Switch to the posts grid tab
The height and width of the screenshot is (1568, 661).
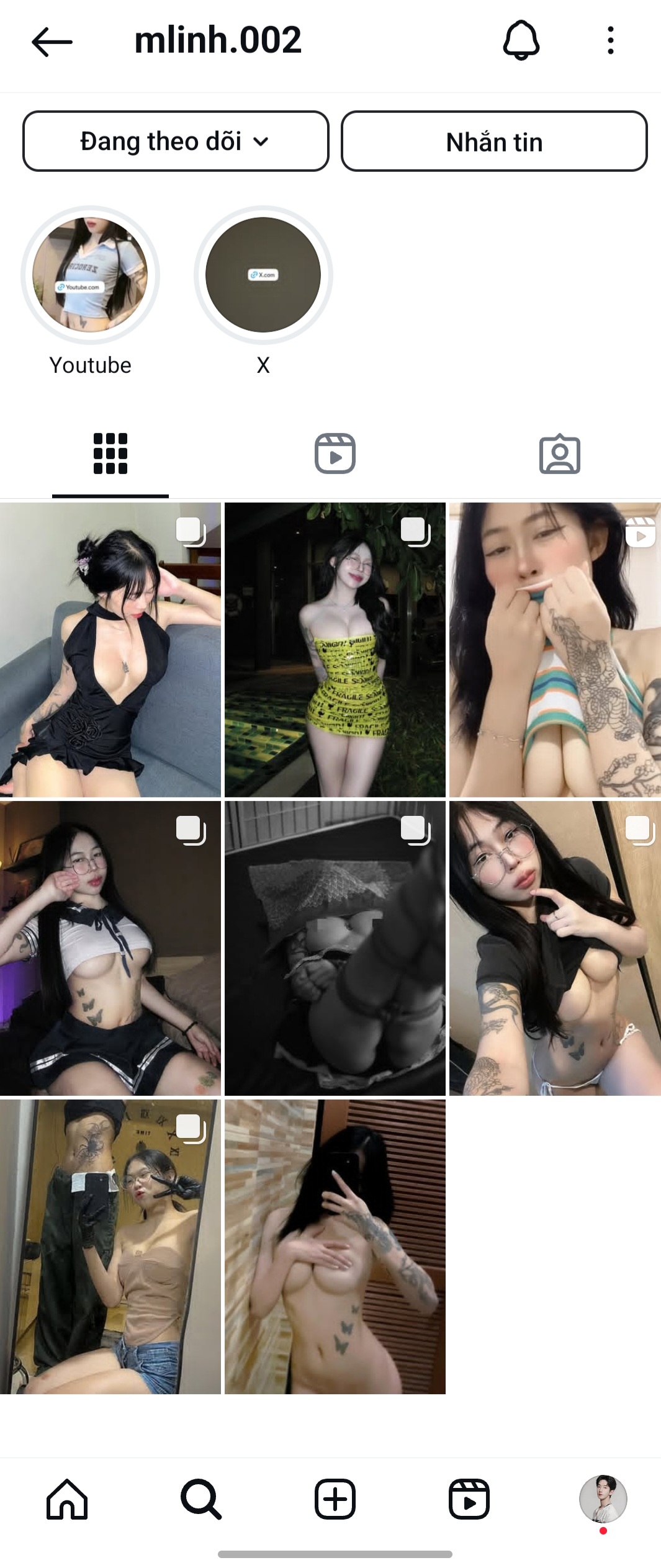coord(110,454)
